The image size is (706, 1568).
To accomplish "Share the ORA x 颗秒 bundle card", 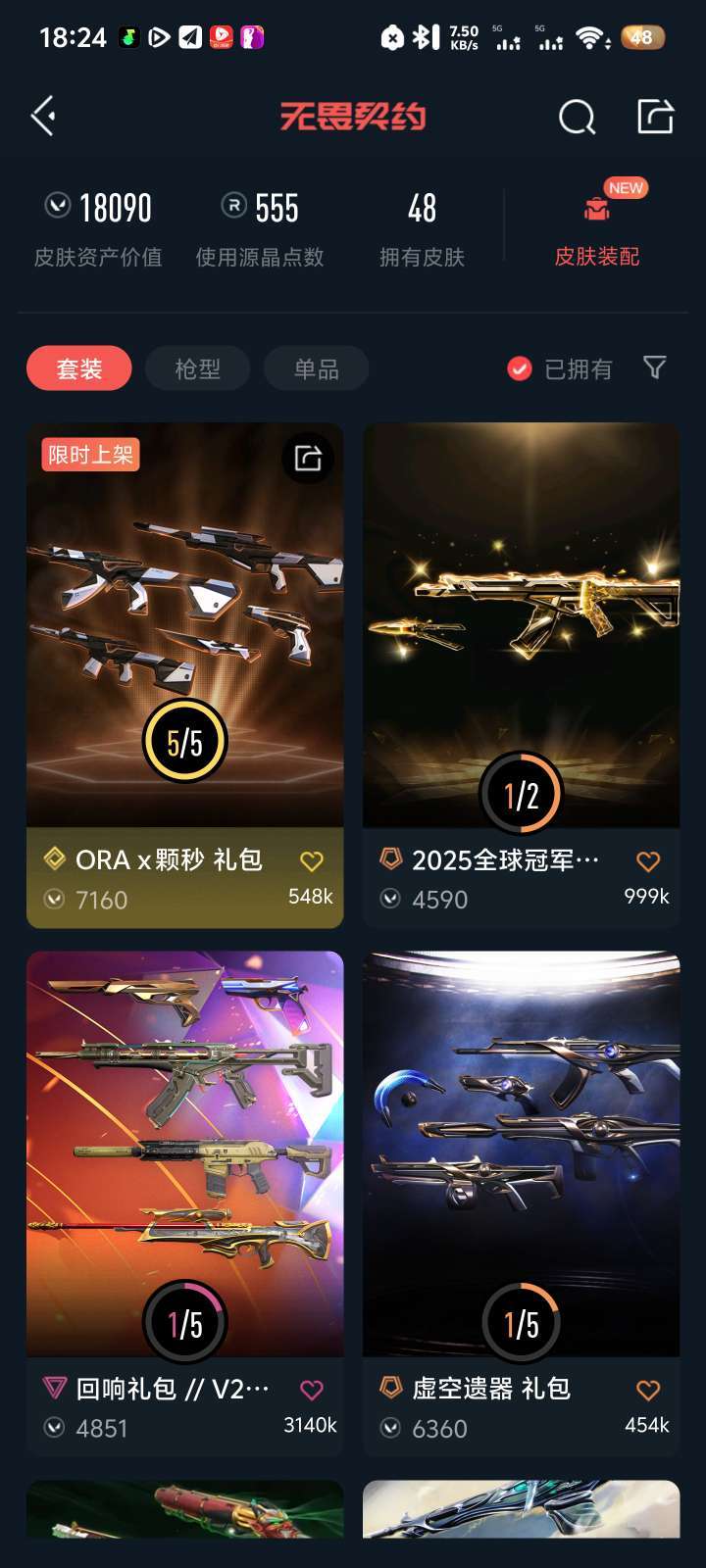I will click(x=308, y=458).
